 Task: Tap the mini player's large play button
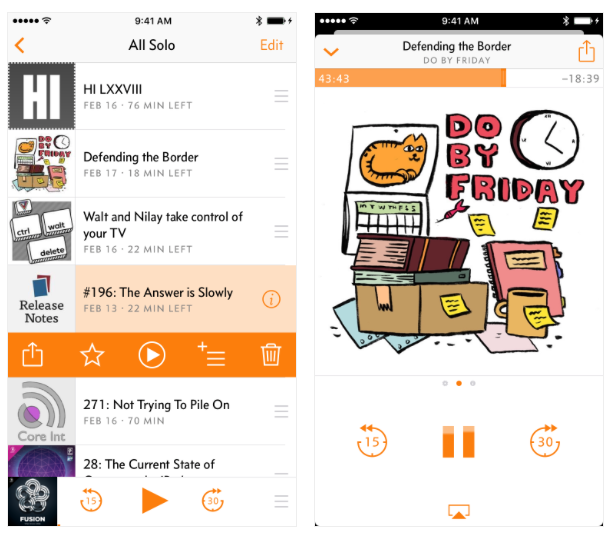coord(154,499)
